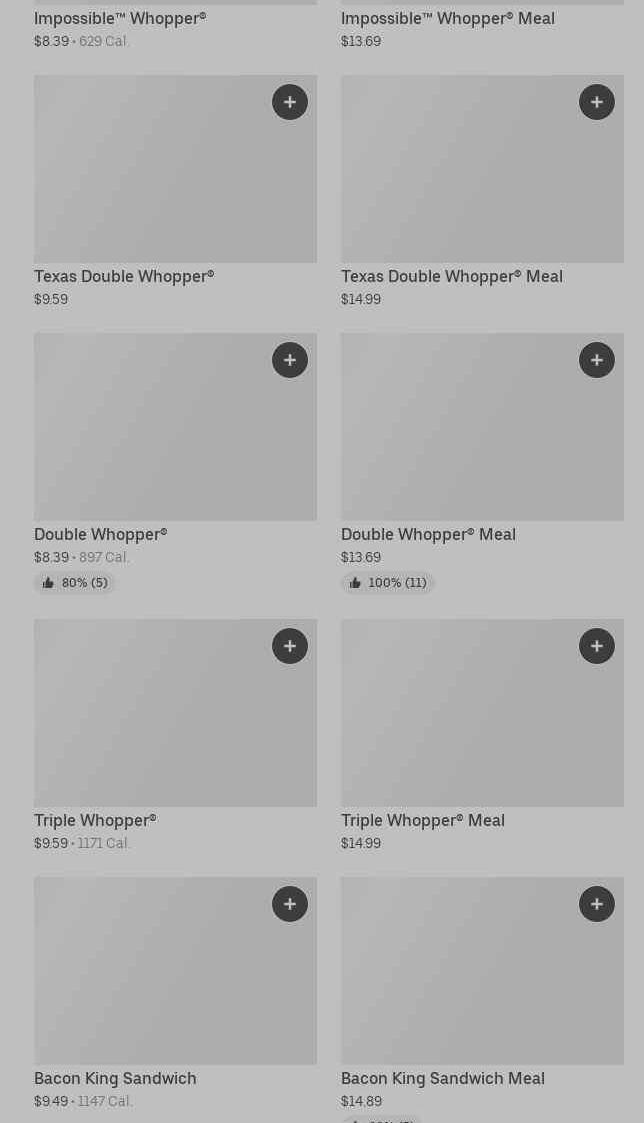View Texas Double Whopper Meal details
Image resolution: width=644 pixels, height=1123 pixels.
click(x=460, y=180)
